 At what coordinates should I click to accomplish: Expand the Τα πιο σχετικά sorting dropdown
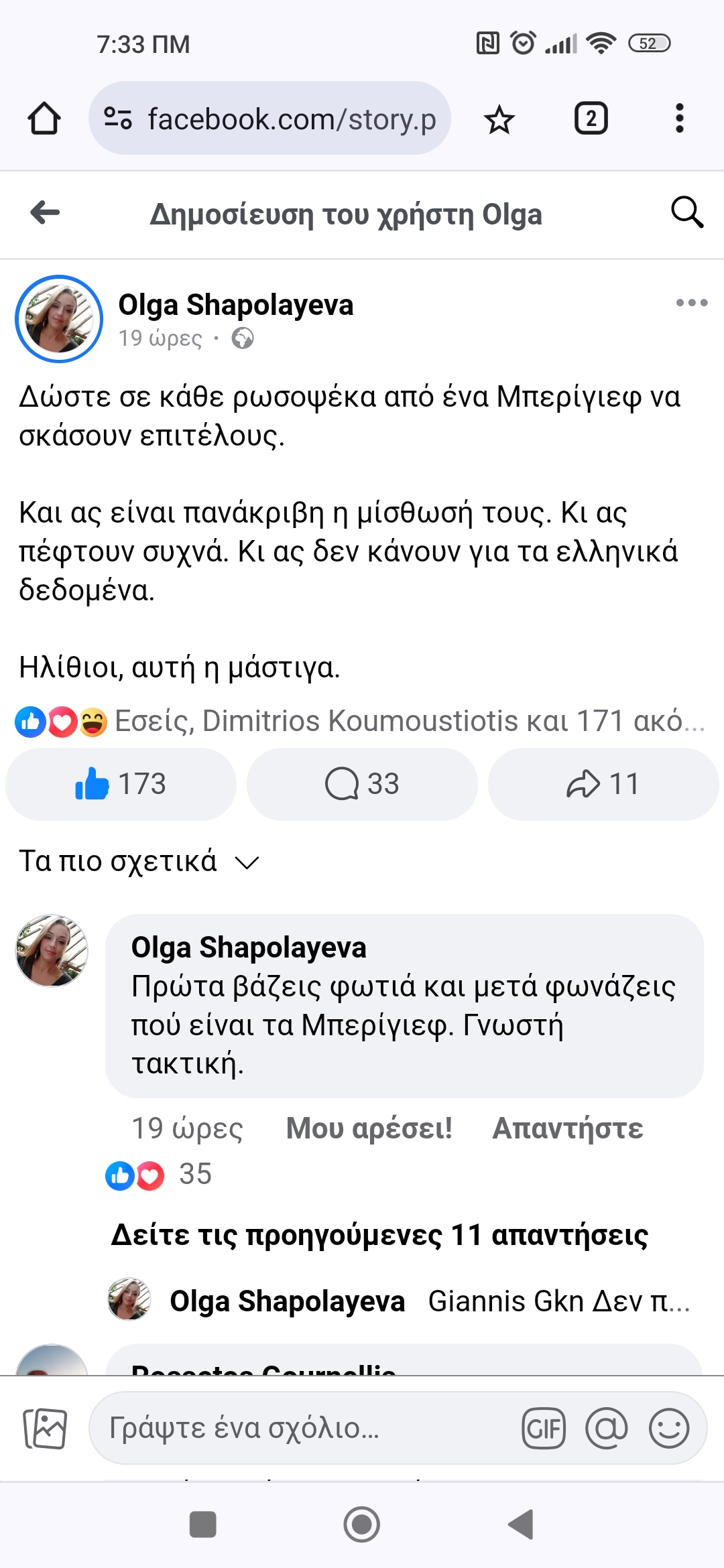tap(139, 862)
